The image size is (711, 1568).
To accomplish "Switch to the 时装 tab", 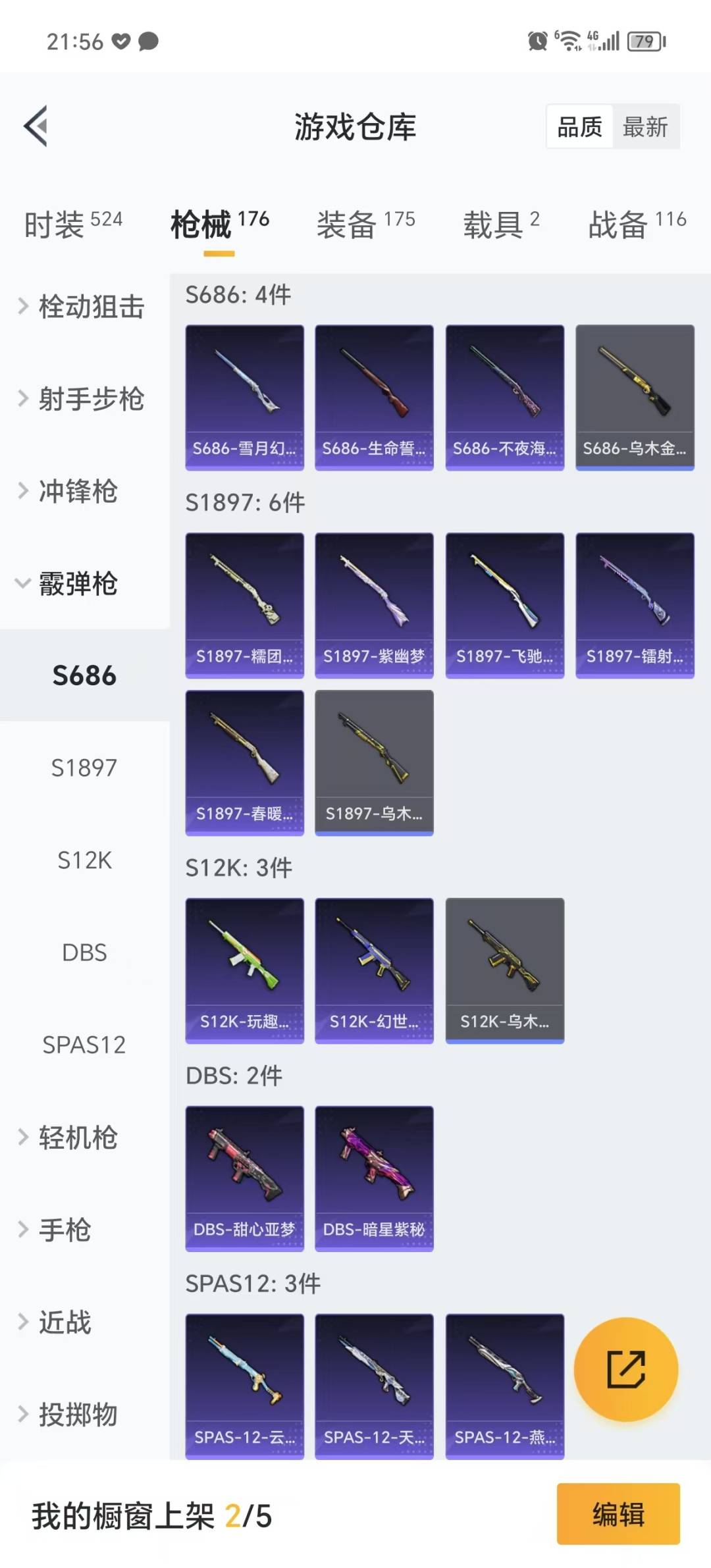I will (73, 224).
